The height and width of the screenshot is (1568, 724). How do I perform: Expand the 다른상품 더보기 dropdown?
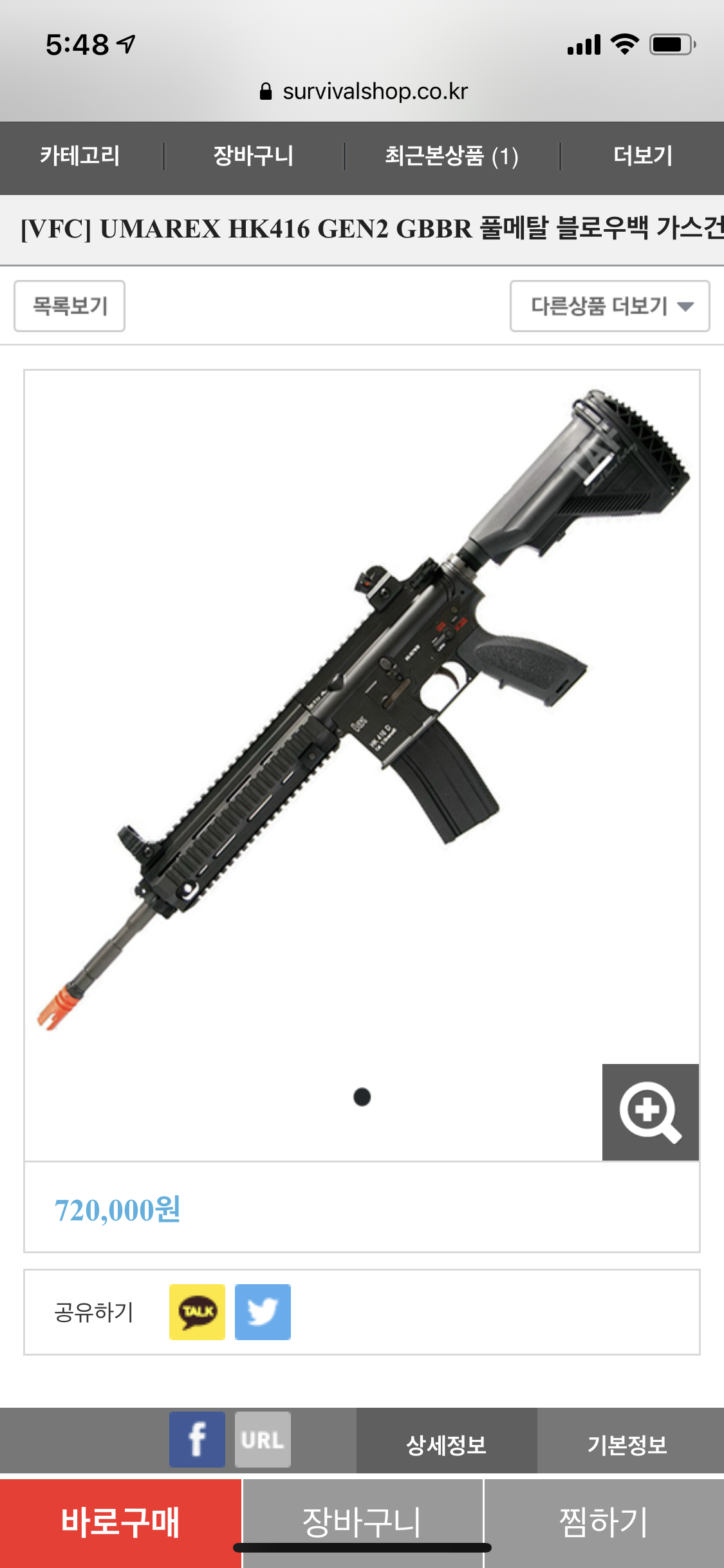click(609, 306)
